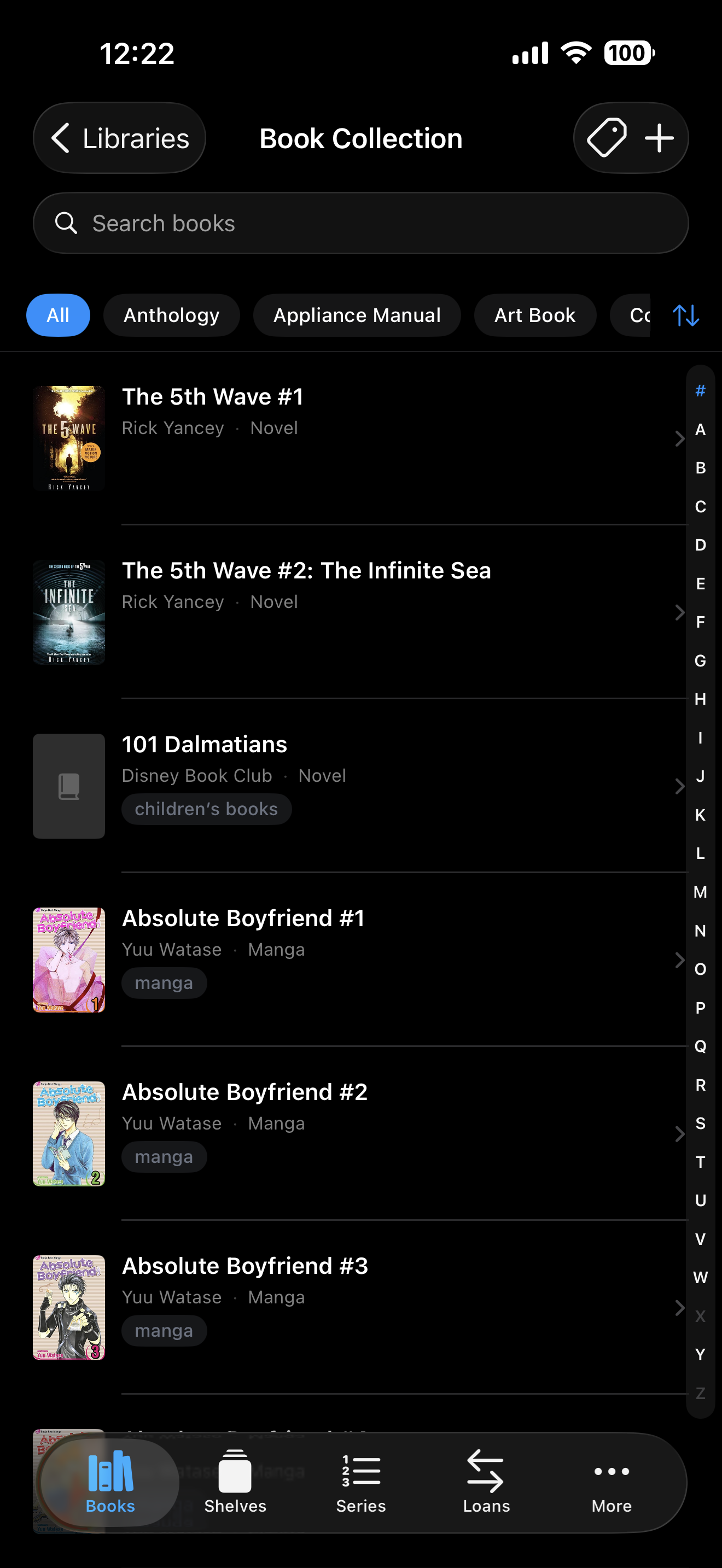Tap the plus icon to add a book
This screenshot has width=722, height=1568.
[x=659, y=138]
